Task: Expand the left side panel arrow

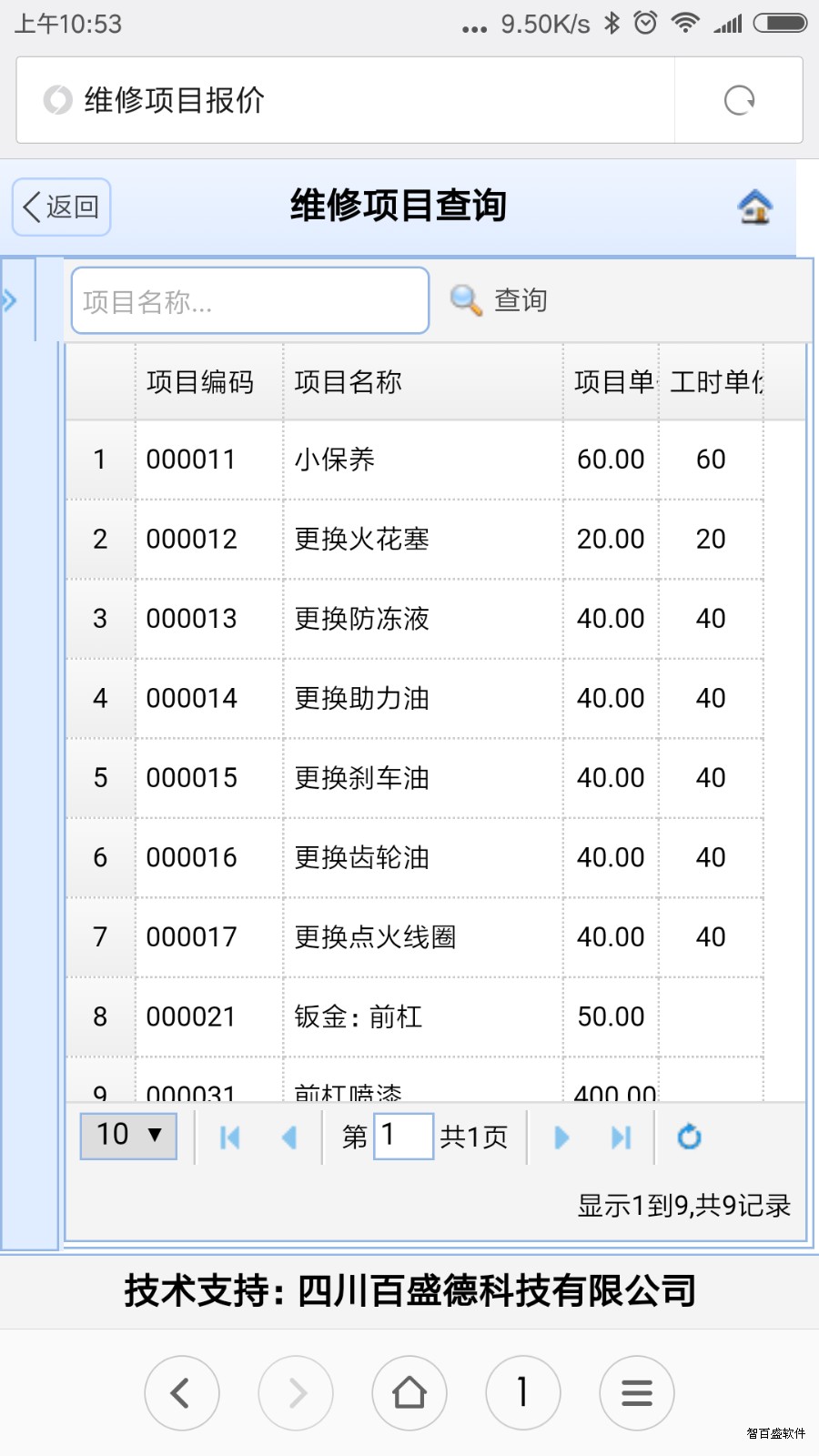Action: (x=10, y=300)
